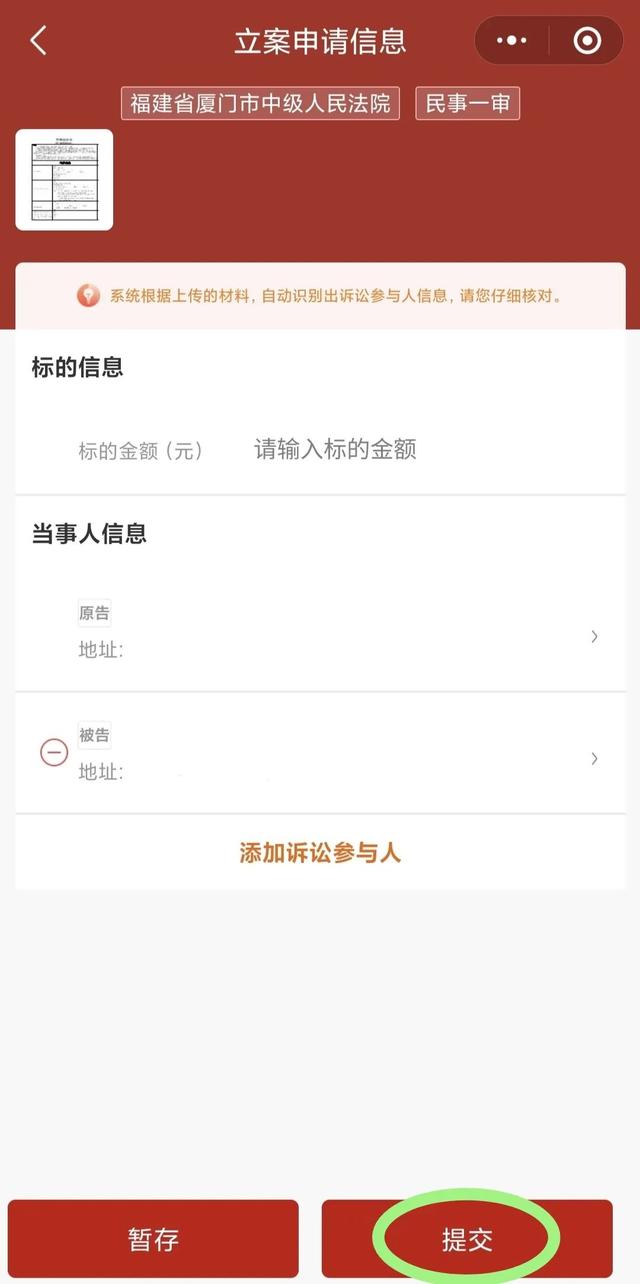The width and height of the screenshot is (640, 1284).
Task: Open the 被告 party details
Action: tap(340, 757)
